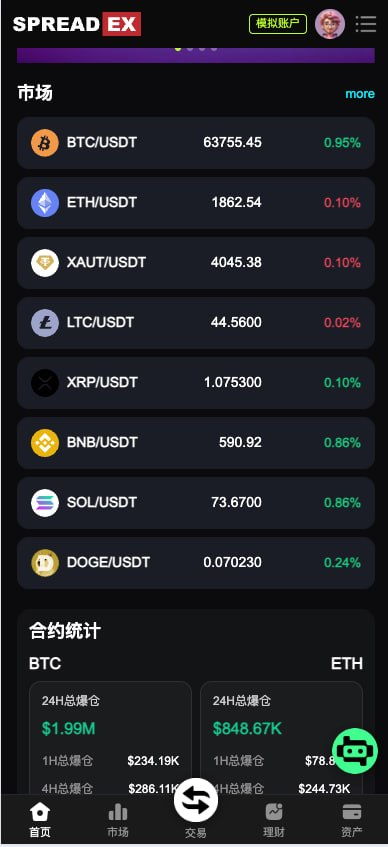Open the XRP/USDT market row
This screenshot has width=388, height=847.
tap(196, 383)
